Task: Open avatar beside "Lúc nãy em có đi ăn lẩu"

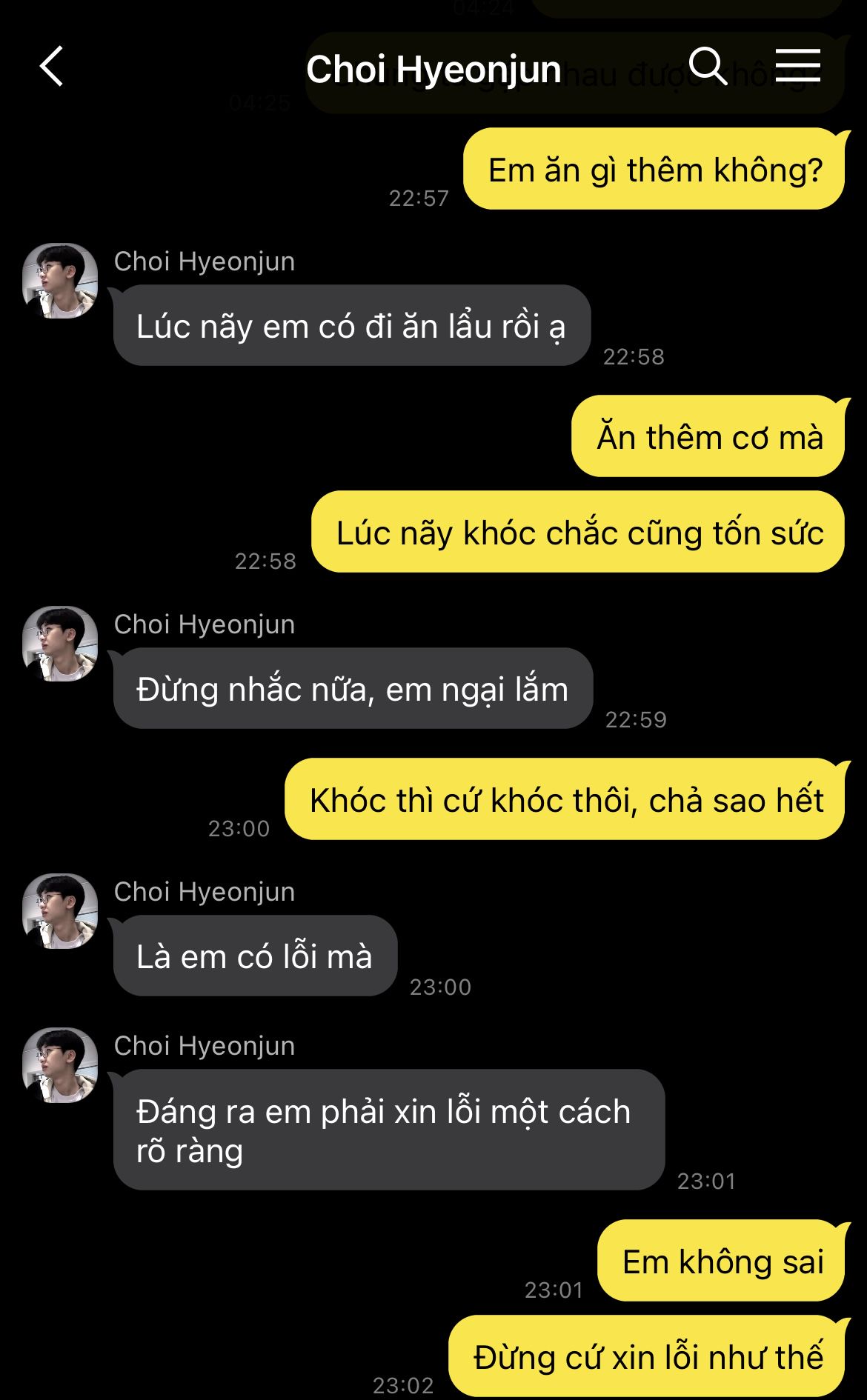Action: [x=61, y=281]
